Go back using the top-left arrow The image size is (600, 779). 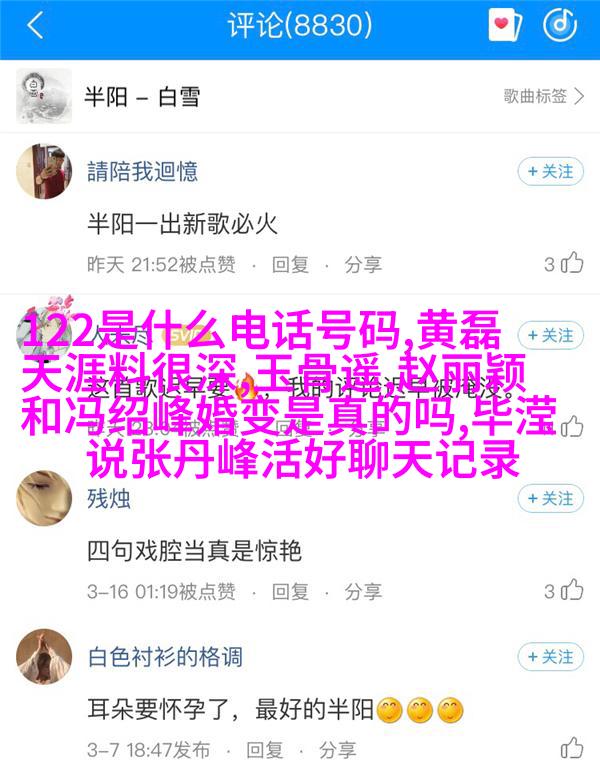pyautogui.click(x=36, y=27)
